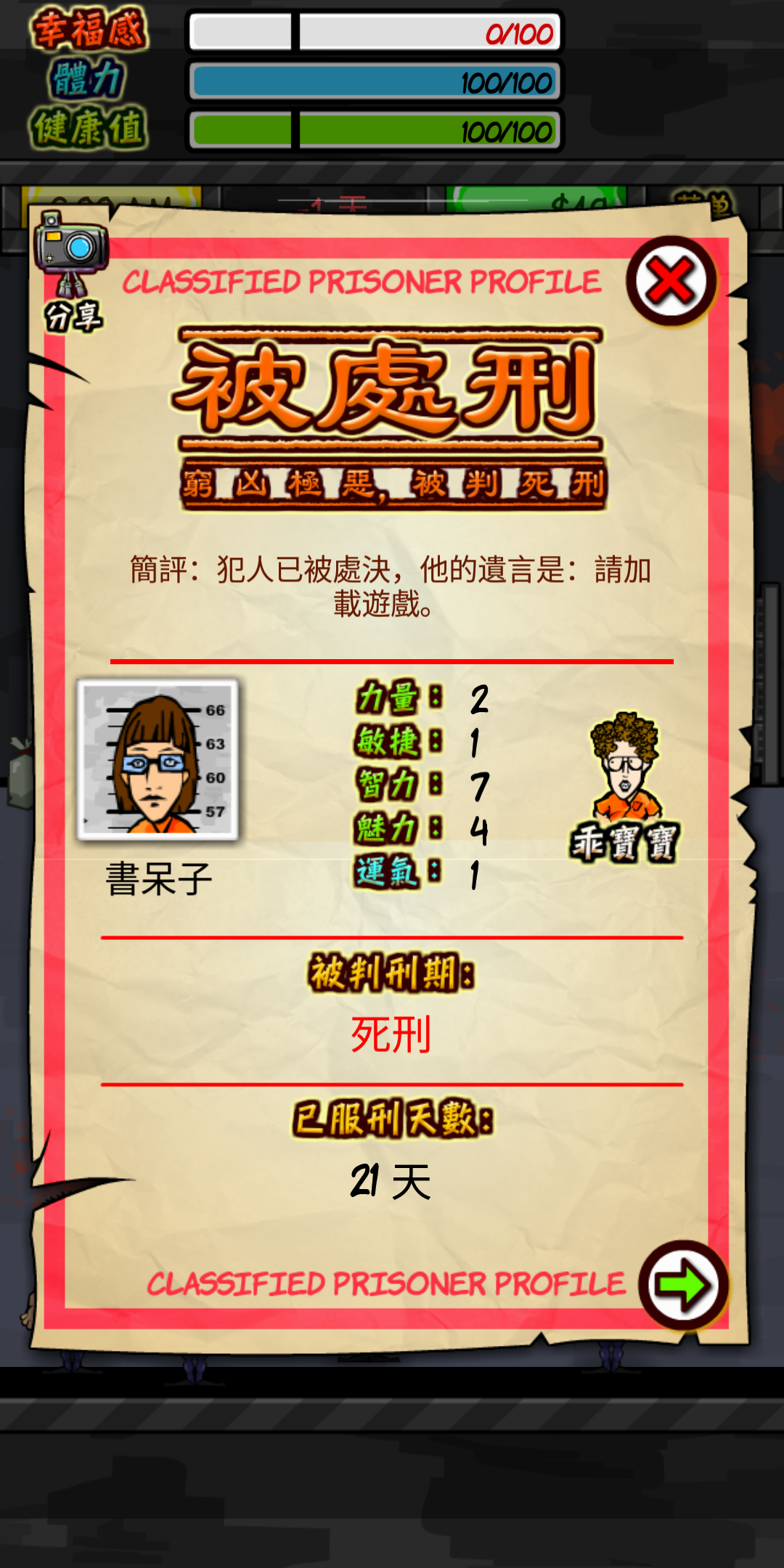
Task: Close the prisoner profile dialog
Action: pos(671,281)
